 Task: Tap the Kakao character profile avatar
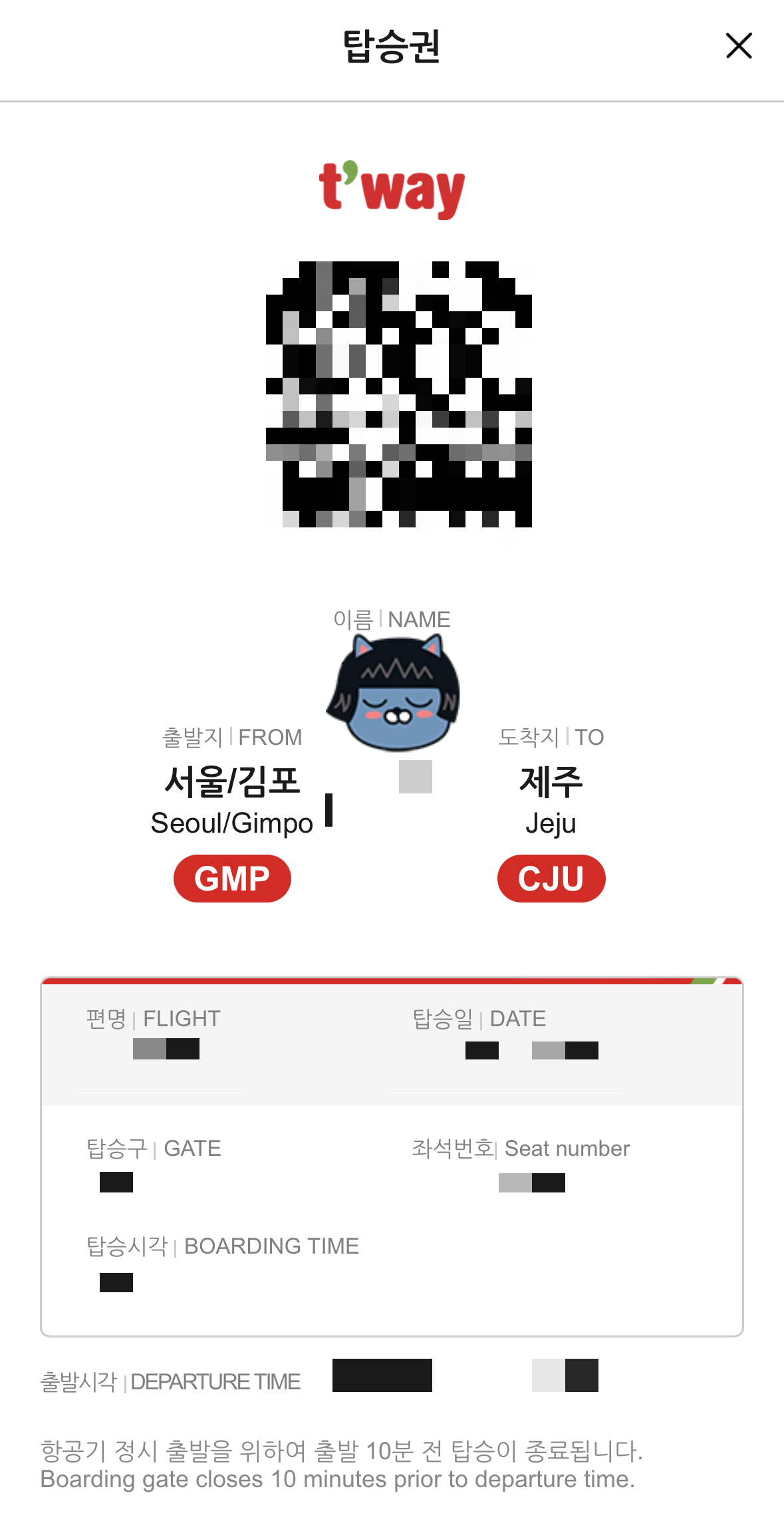394,692
